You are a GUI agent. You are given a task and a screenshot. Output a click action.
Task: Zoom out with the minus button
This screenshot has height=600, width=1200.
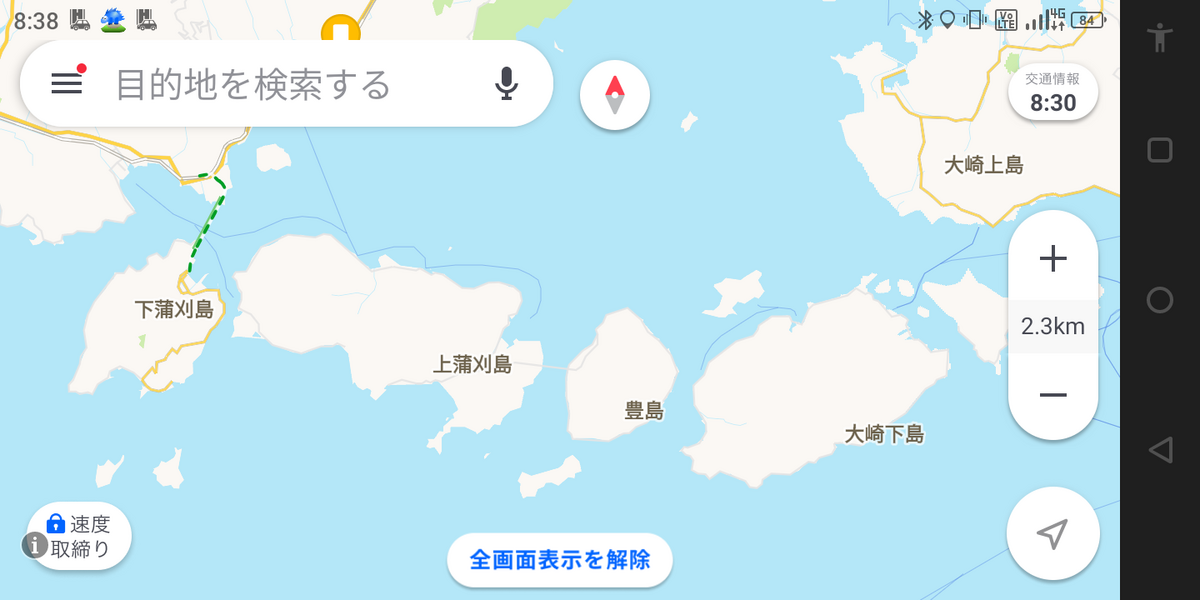pos(1053,395)
